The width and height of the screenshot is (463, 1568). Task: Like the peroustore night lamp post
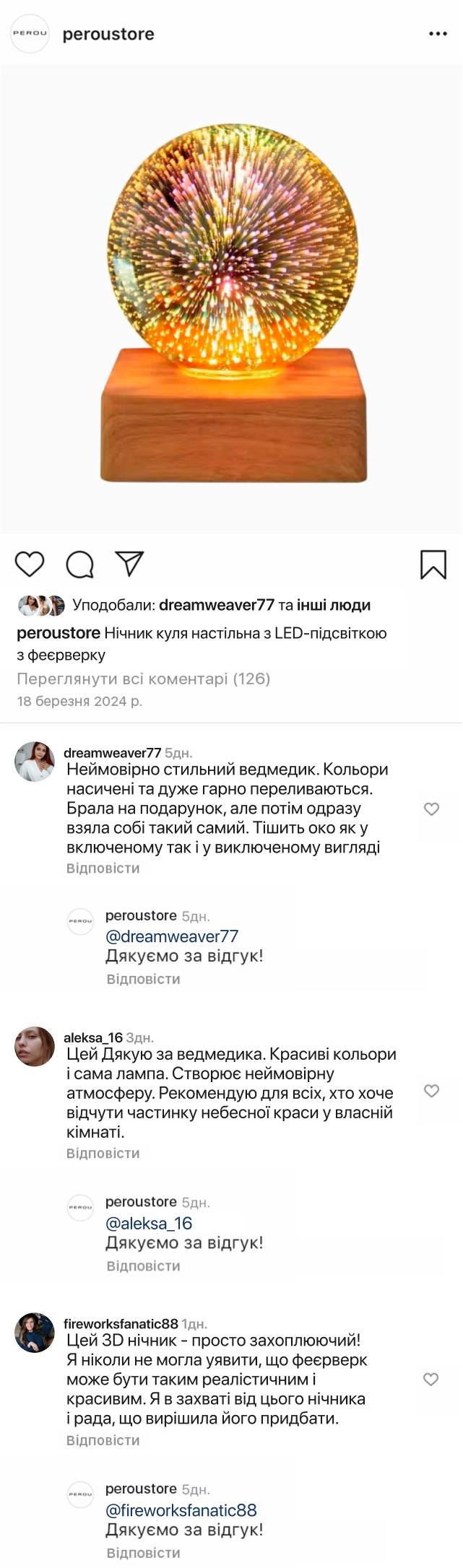pos(30,565)
